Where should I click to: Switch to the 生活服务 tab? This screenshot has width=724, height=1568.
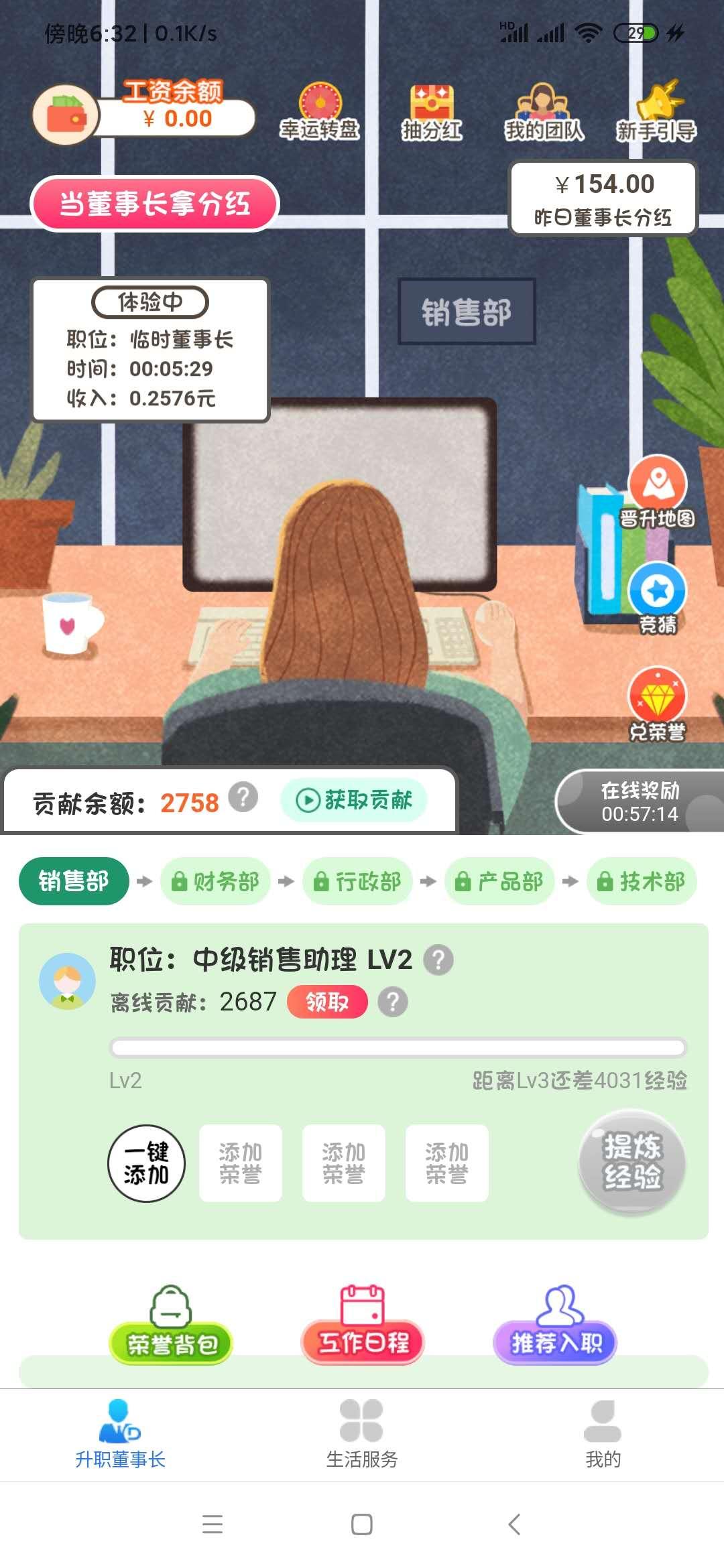(362, 1434)
